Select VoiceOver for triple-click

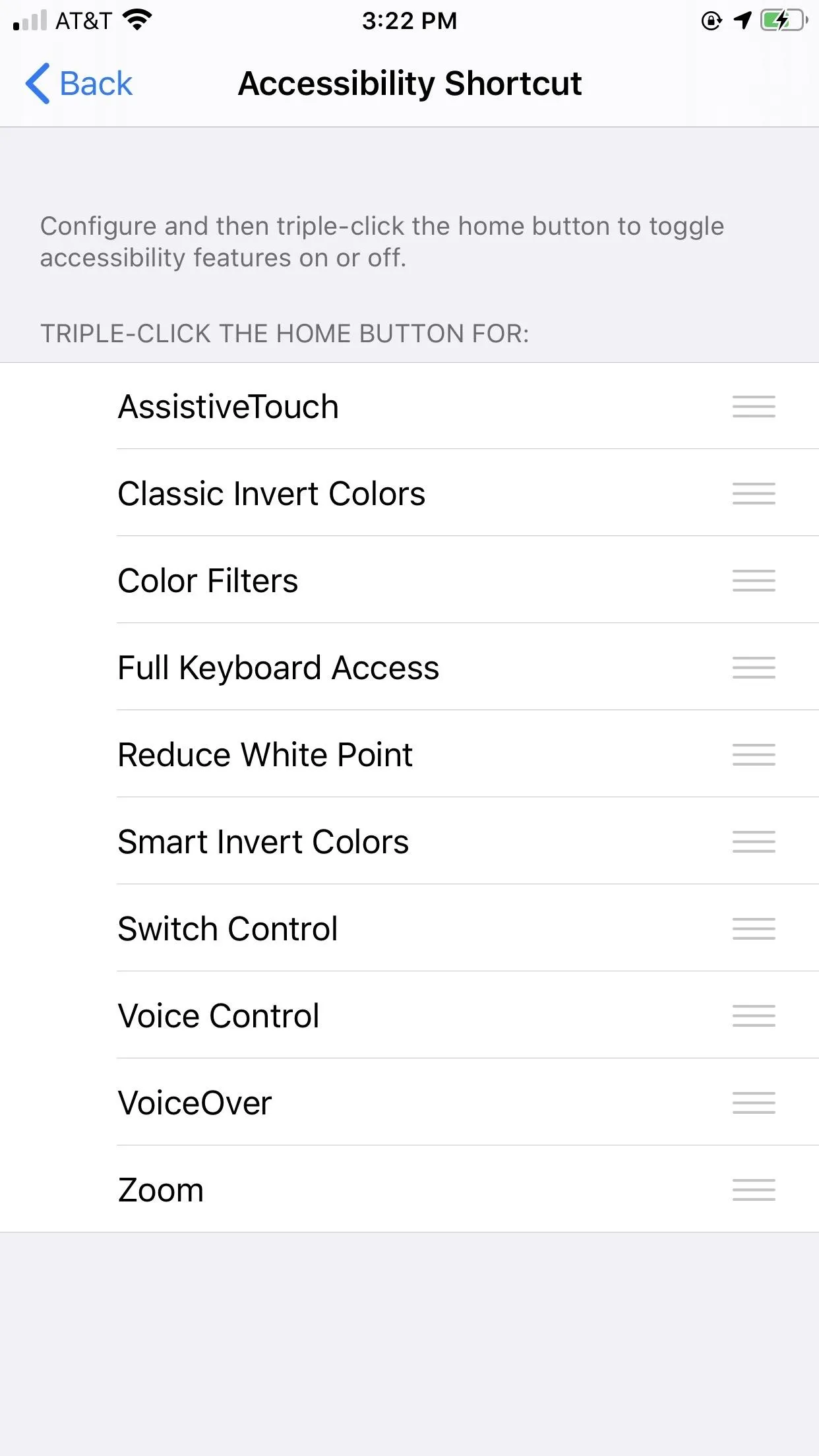click(409, 1103)
